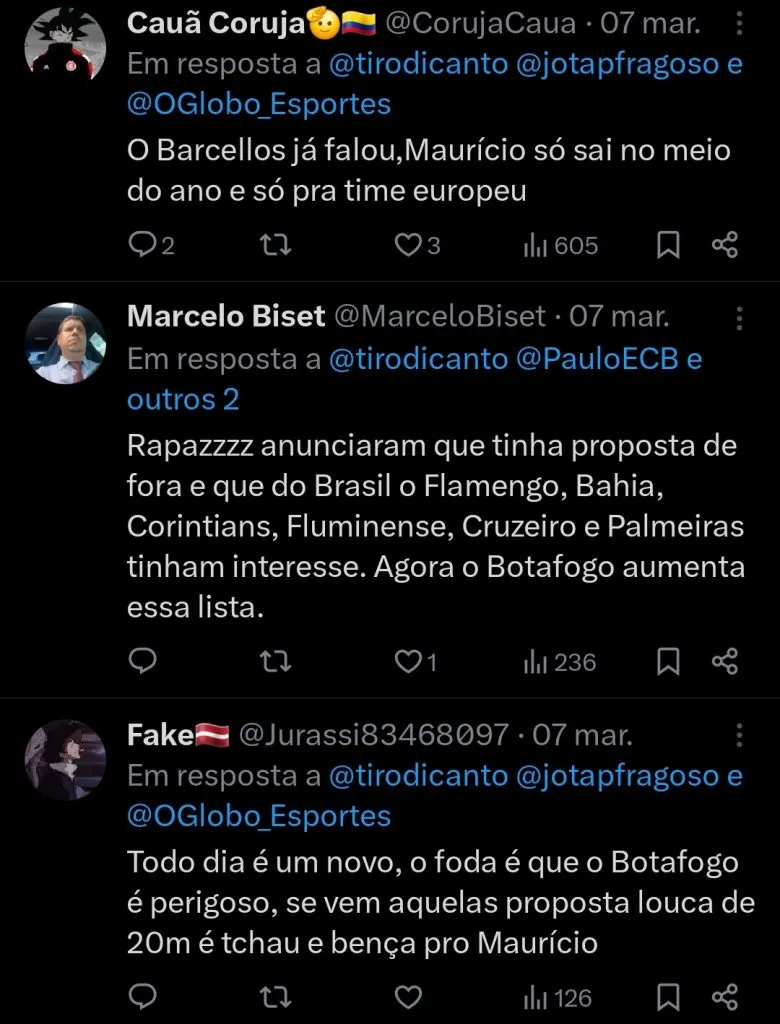Open Marcelo Biset's profile picture
This screenshot has height=1024, width=780.
[64, 344]
